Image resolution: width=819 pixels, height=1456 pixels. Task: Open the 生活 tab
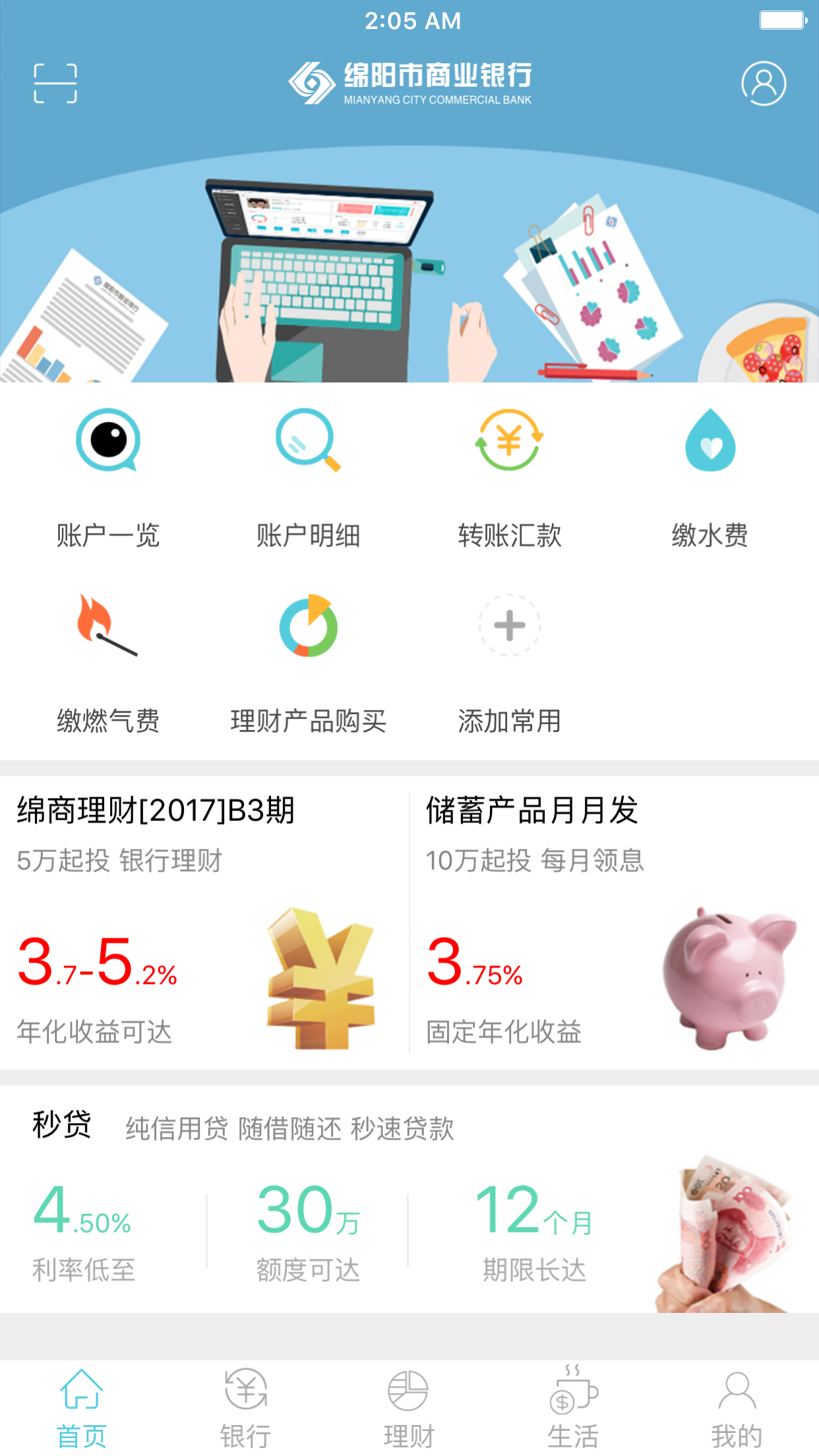click(572, 1405)
